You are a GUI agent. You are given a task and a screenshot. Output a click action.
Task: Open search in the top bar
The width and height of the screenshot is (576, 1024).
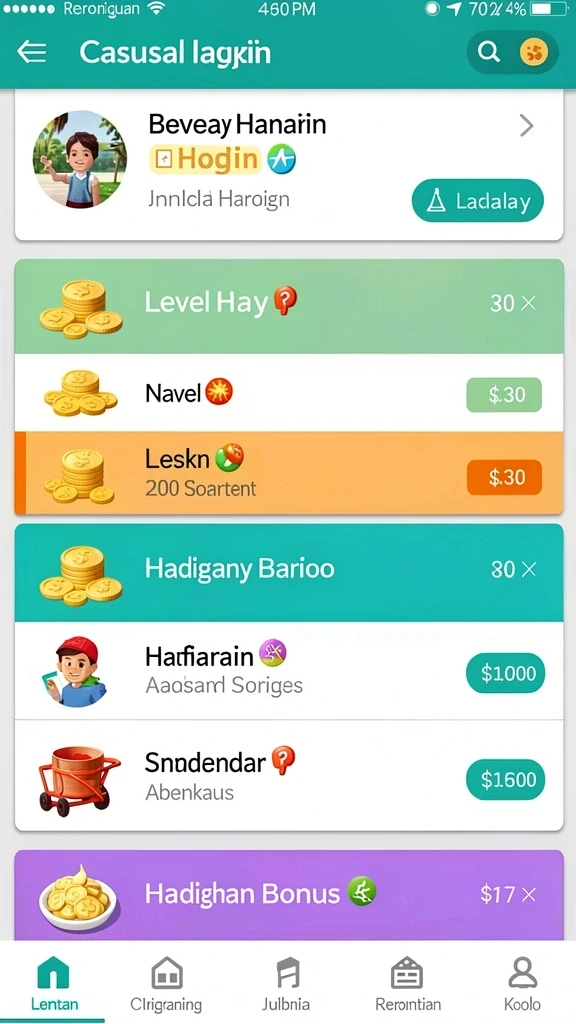(488, 52)
